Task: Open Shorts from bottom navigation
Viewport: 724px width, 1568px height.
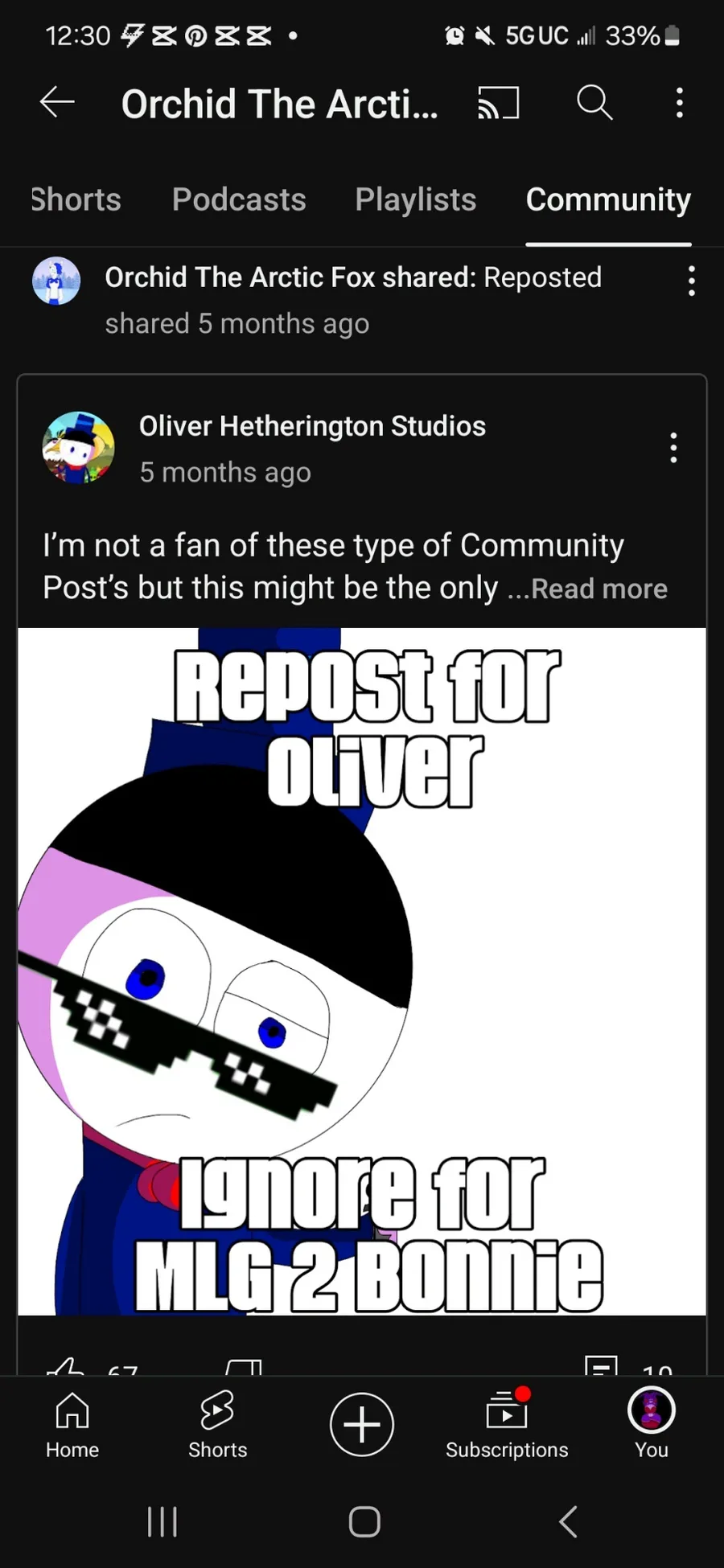Action: tap(217, 1425)
